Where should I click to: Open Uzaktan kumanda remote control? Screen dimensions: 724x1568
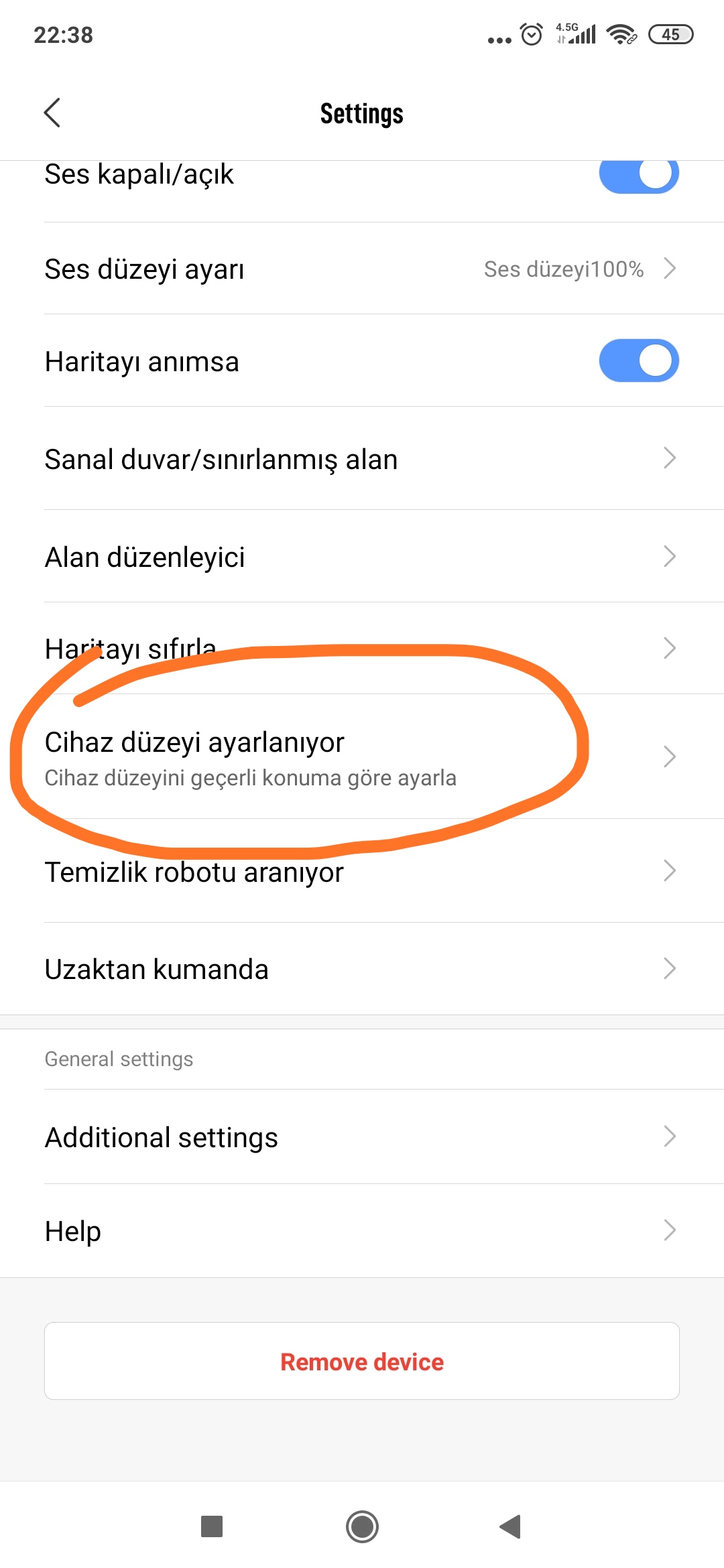pyautogui.click(x=362, y=969)
